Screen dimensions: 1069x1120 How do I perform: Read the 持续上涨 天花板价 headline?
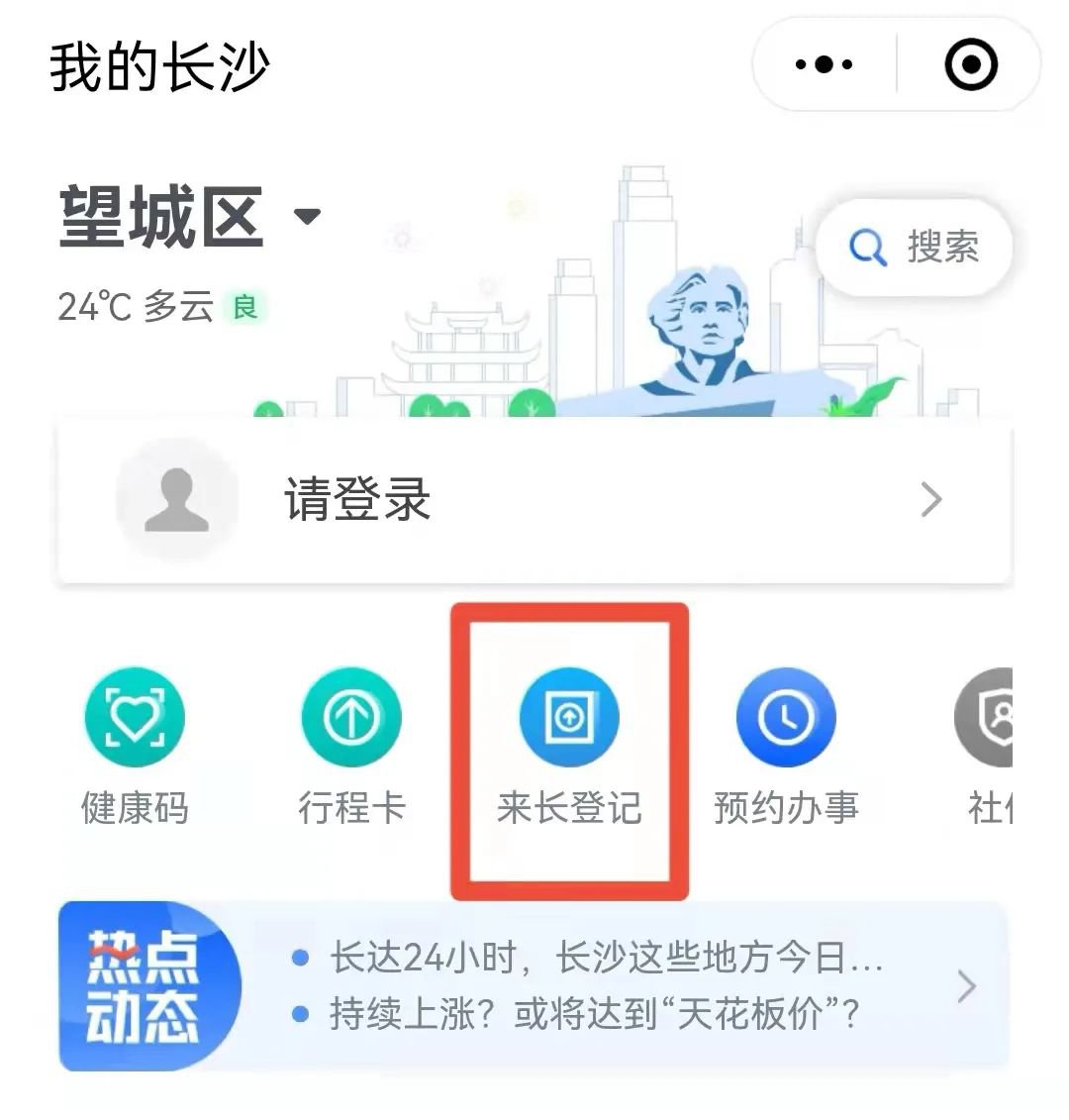tap(594, 1014)
